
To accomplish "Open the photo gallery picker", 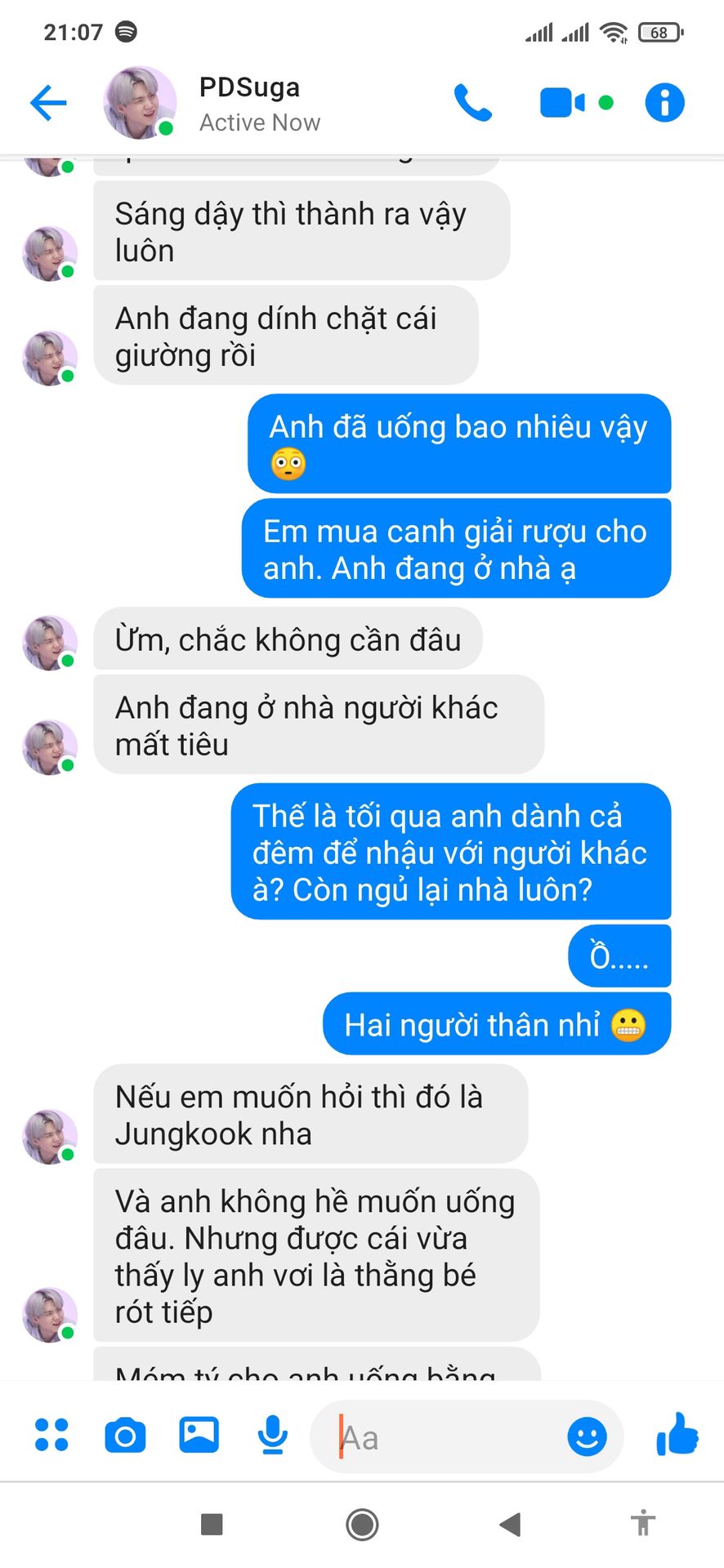I will pos(199,1434).
